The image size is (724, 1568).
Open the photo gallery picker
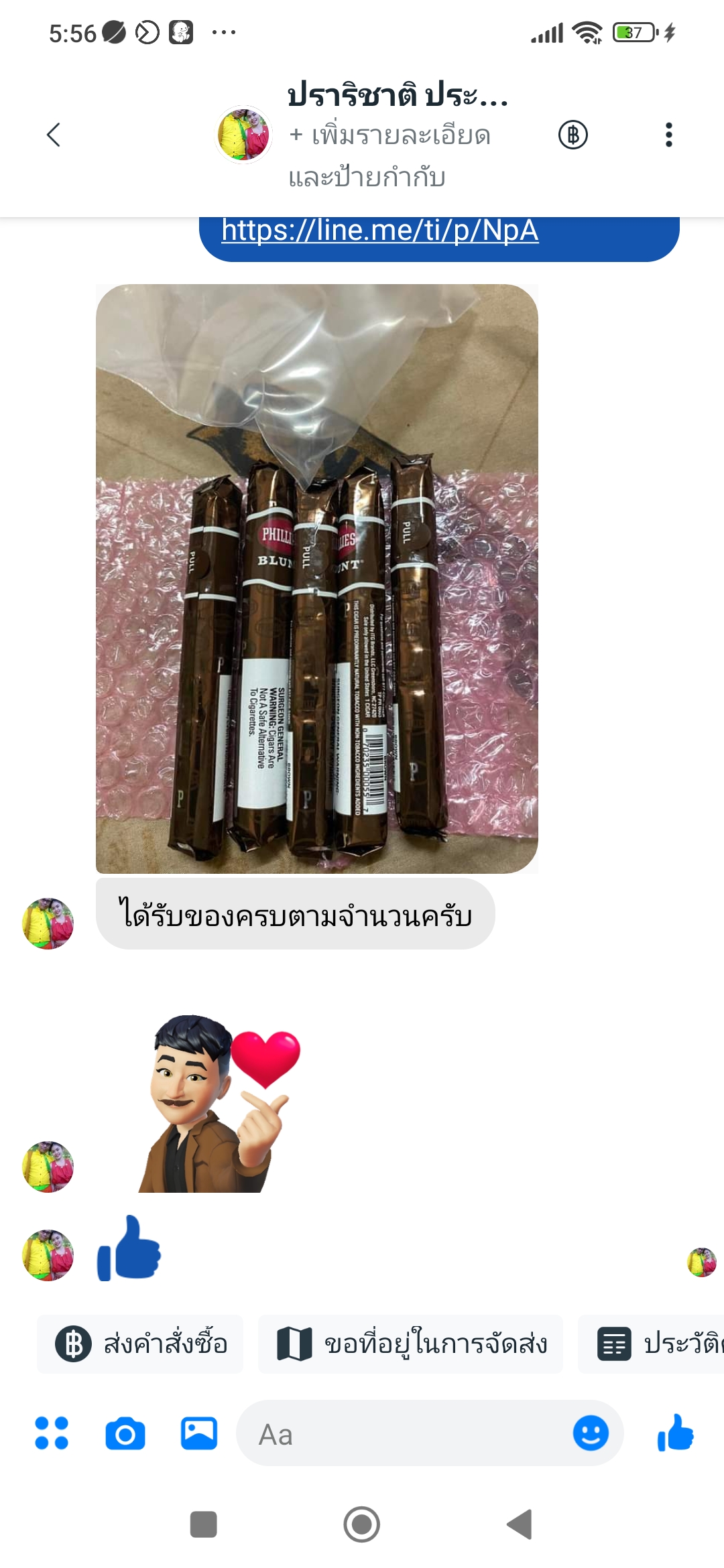coord(199,1433)
